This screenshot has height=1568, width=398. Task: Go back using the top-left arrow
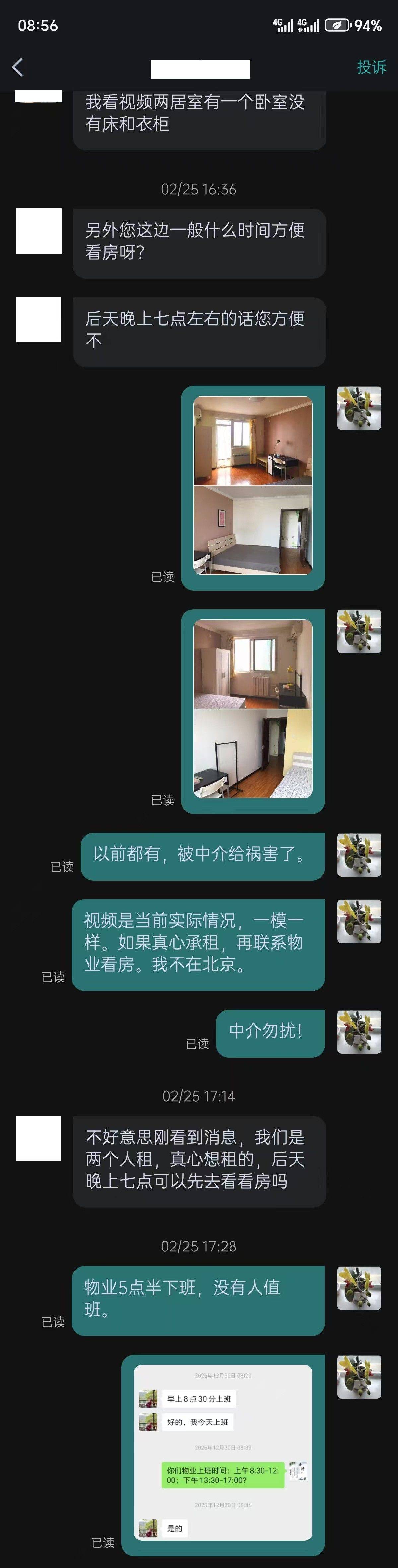[x=18, y=67]
